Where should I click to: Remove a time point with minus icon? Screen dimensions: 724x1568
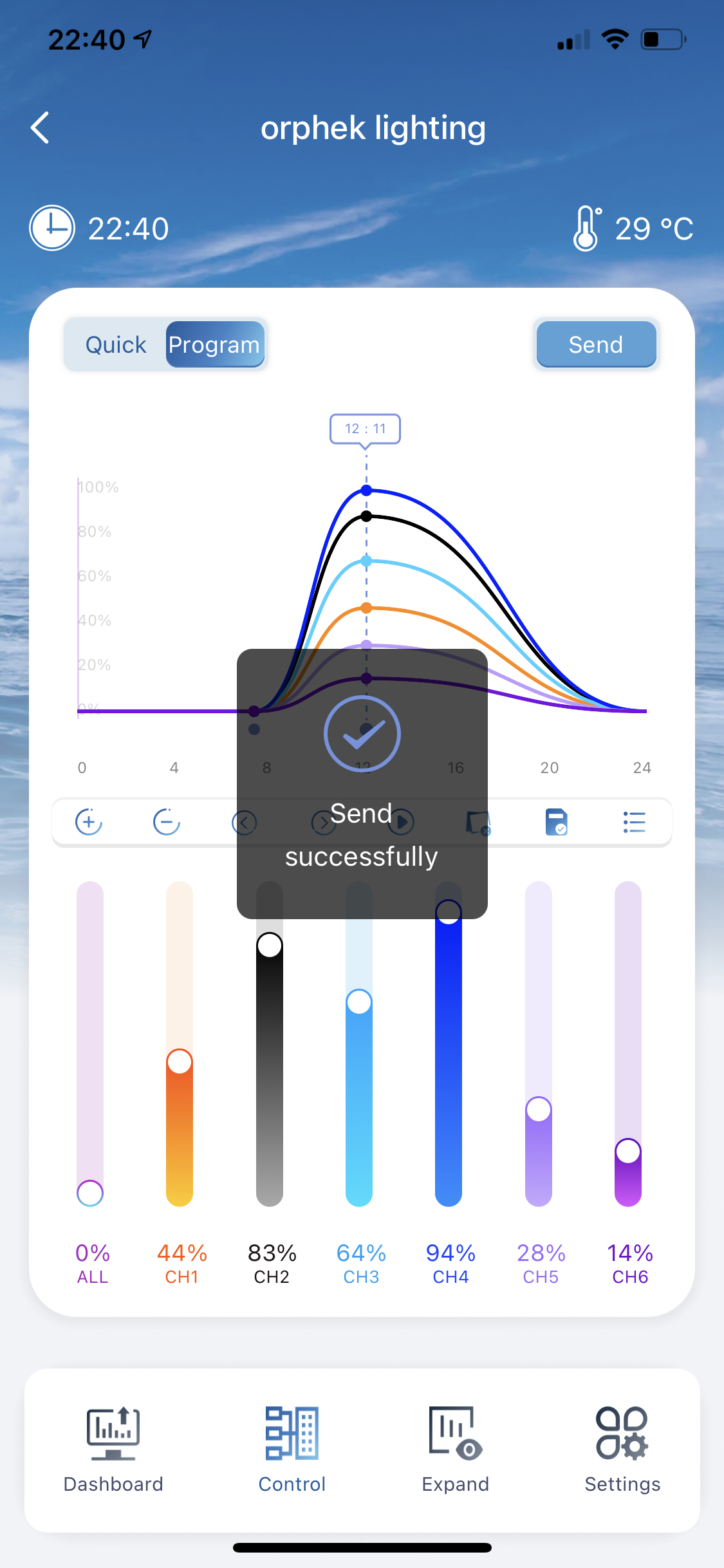167,822
